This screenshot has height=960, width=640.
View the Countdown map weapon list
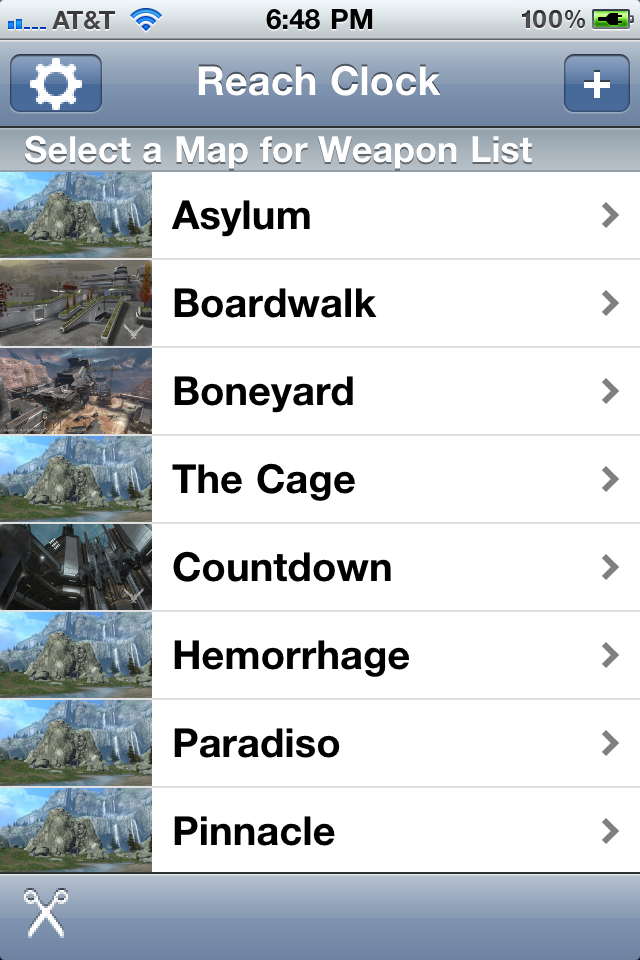320,568
